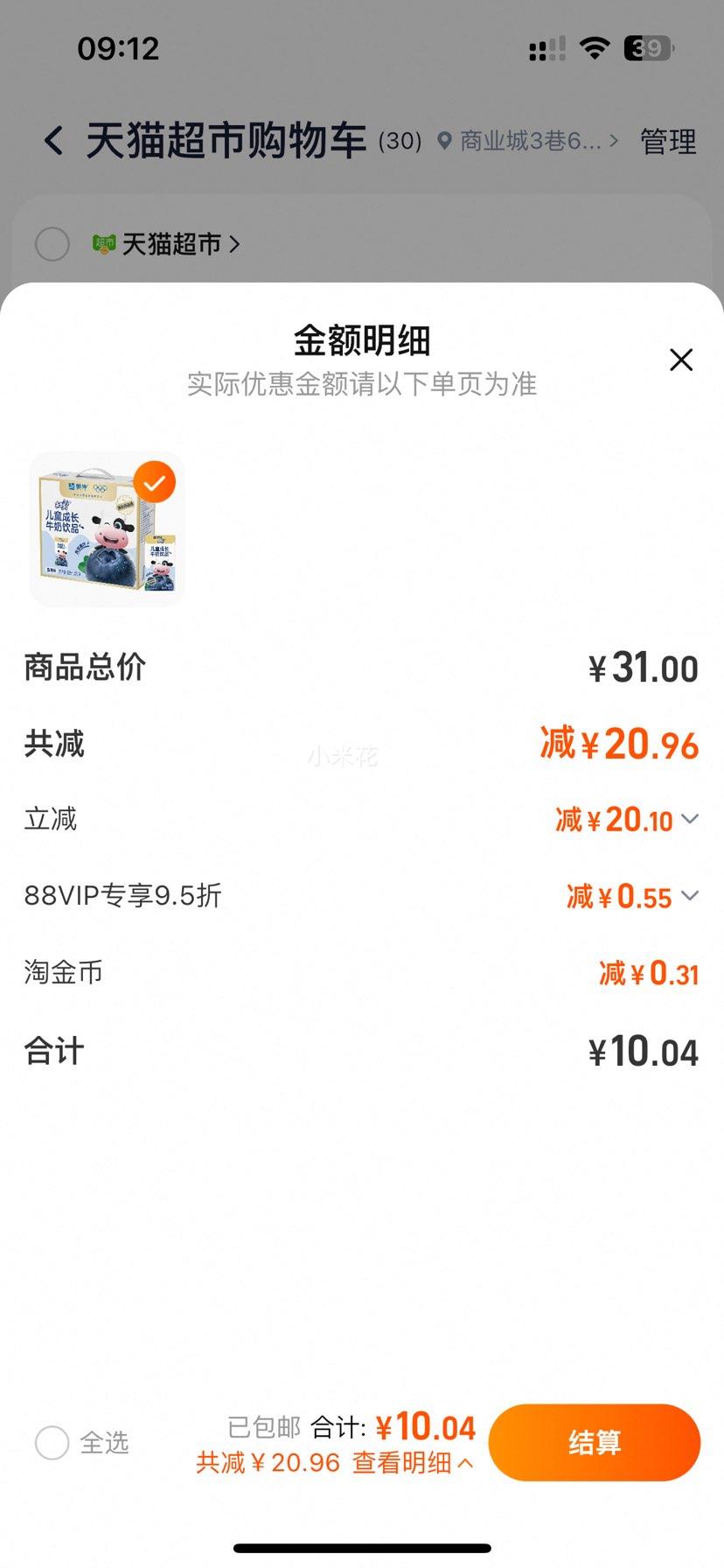Change the delivery address 商业城3巷6
The image size is (724, 1568).
pos(530,141)
